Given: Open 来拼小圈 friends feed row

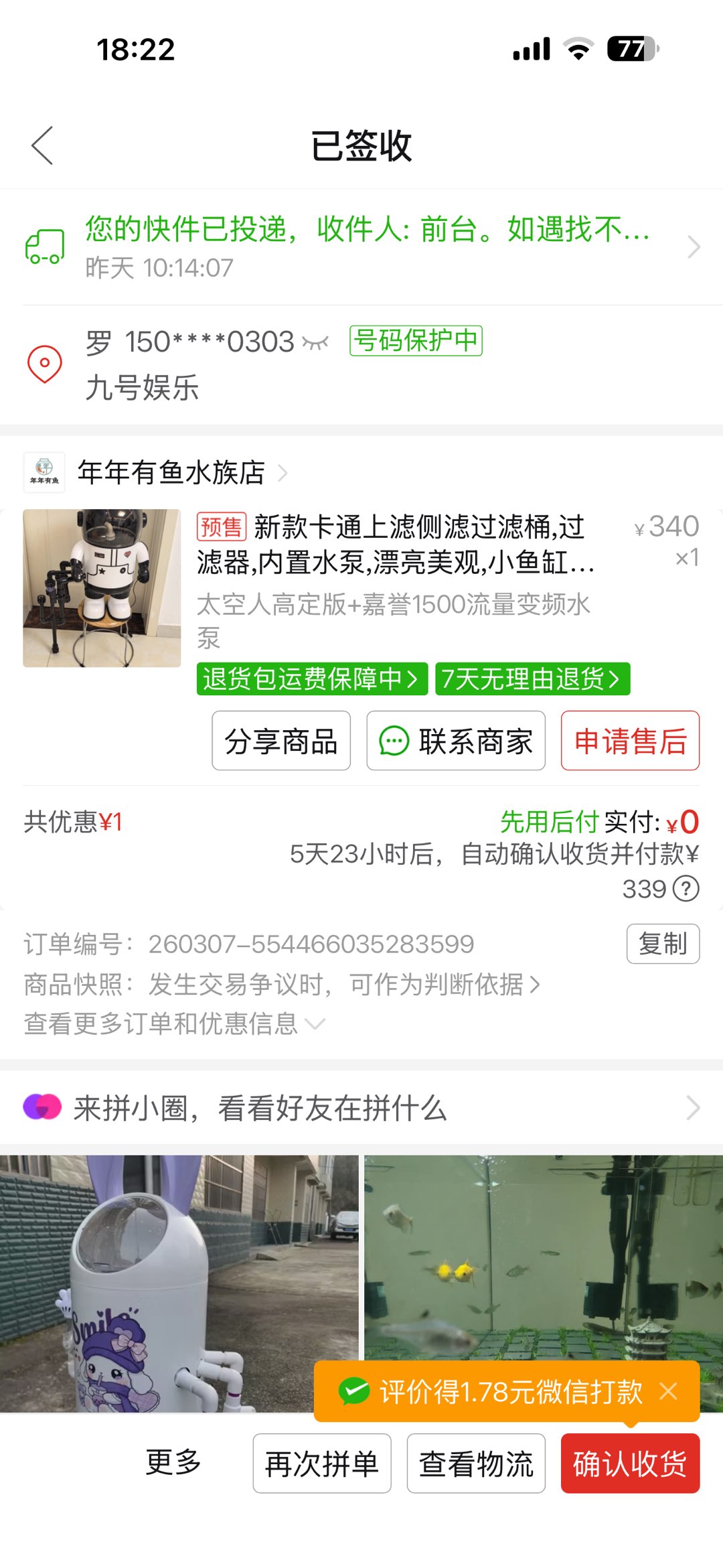Looking at the screenshot, I should pyautogui.click(x=361, y=1108).
